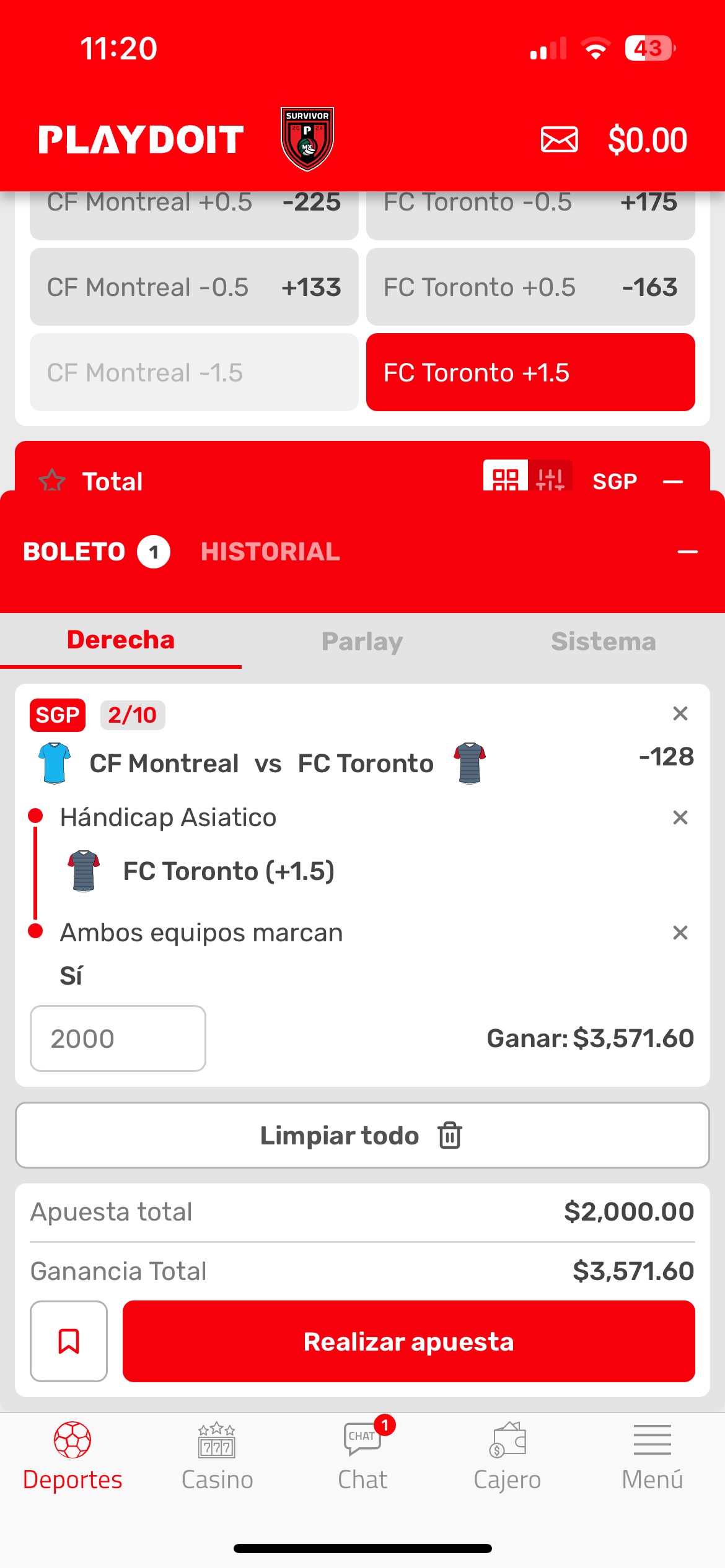Screen dimensions: 725x1568
Task: Save the bet with bookmark button
Action: tap(69, 1341)
